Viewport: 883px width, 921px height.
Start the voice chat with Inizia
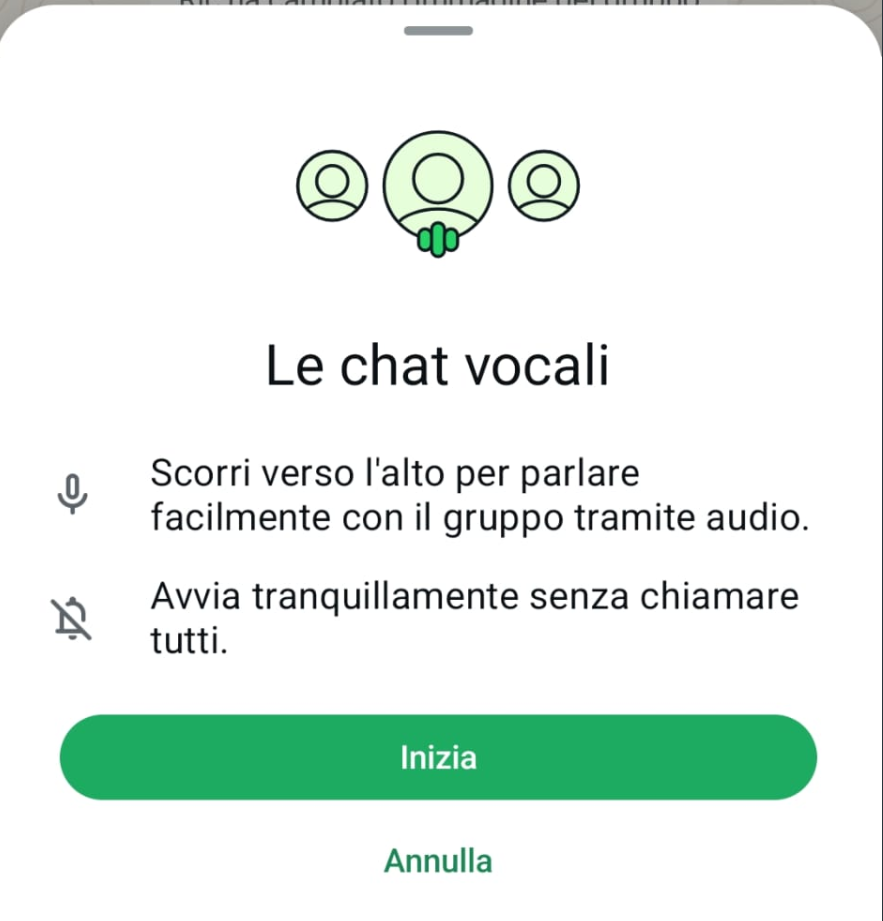tap(438, 757)
